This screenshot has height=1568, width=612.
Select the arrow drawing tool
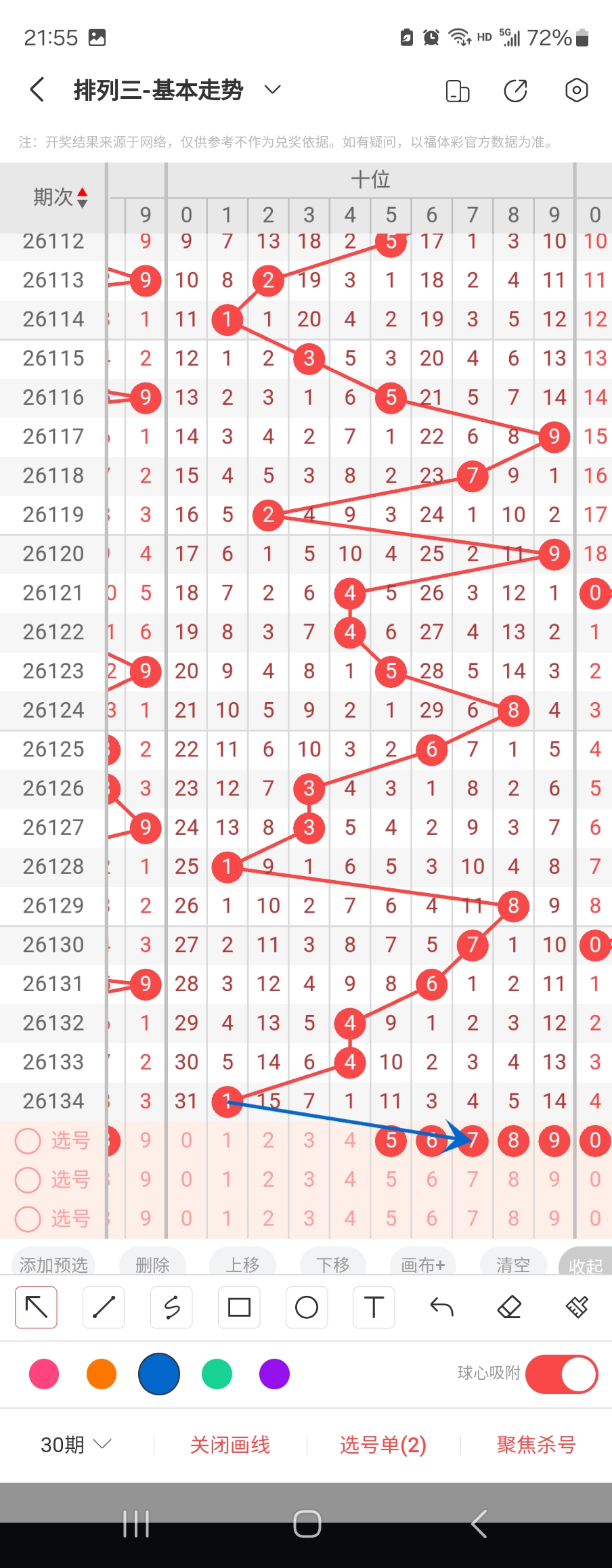pyautogui.click(x=36, y=1307)
